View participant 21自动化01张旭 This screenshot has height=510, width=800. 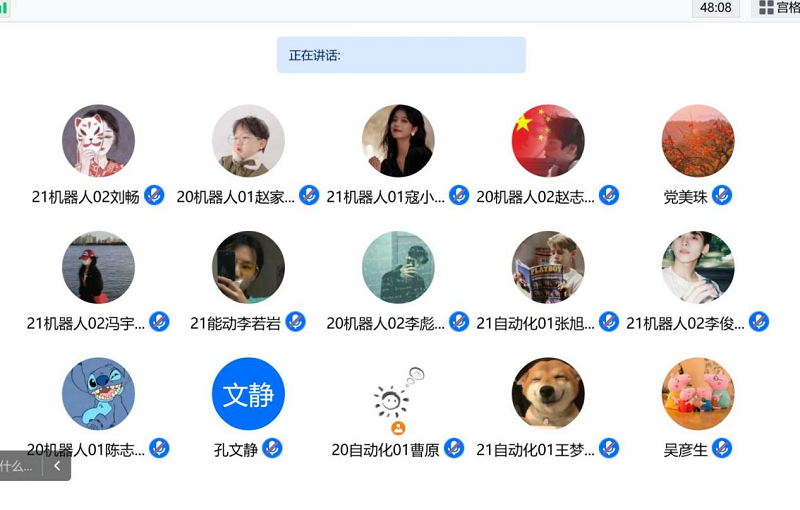(548, 268)
